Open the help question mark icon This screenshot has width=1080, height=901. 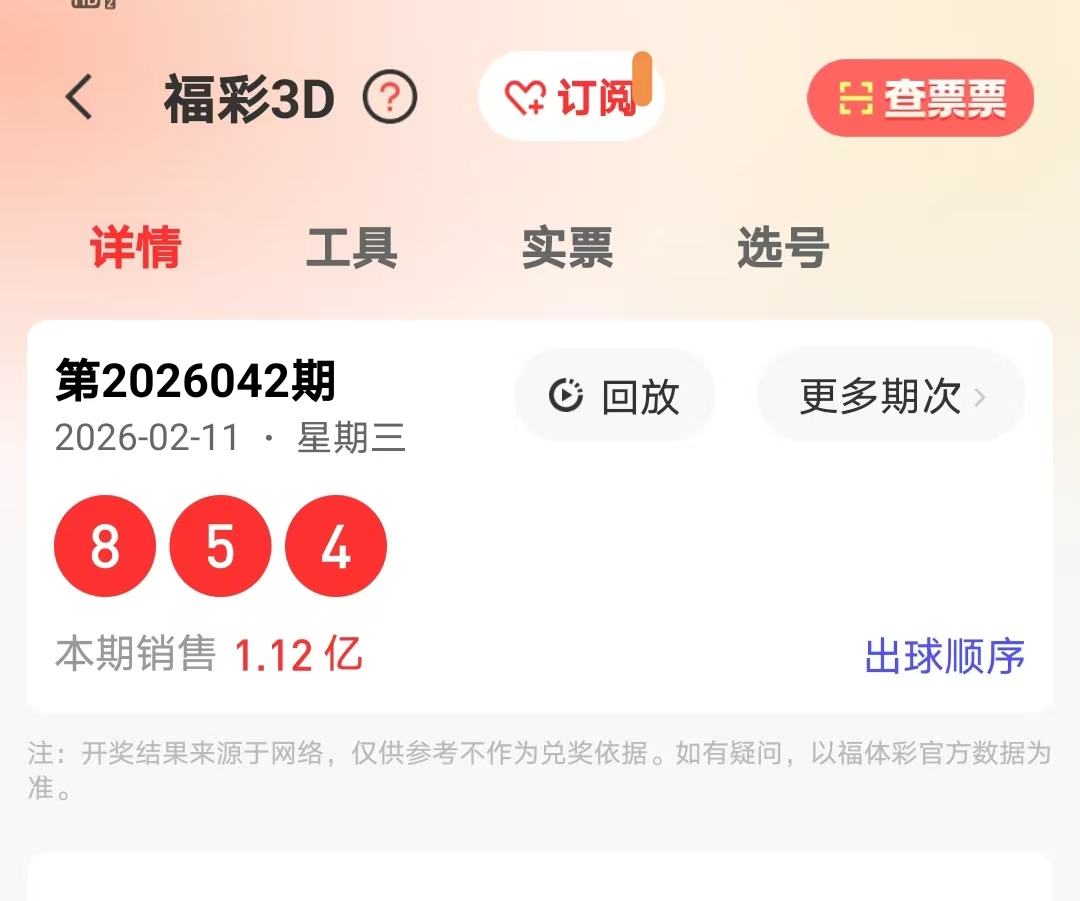point(390,98)
